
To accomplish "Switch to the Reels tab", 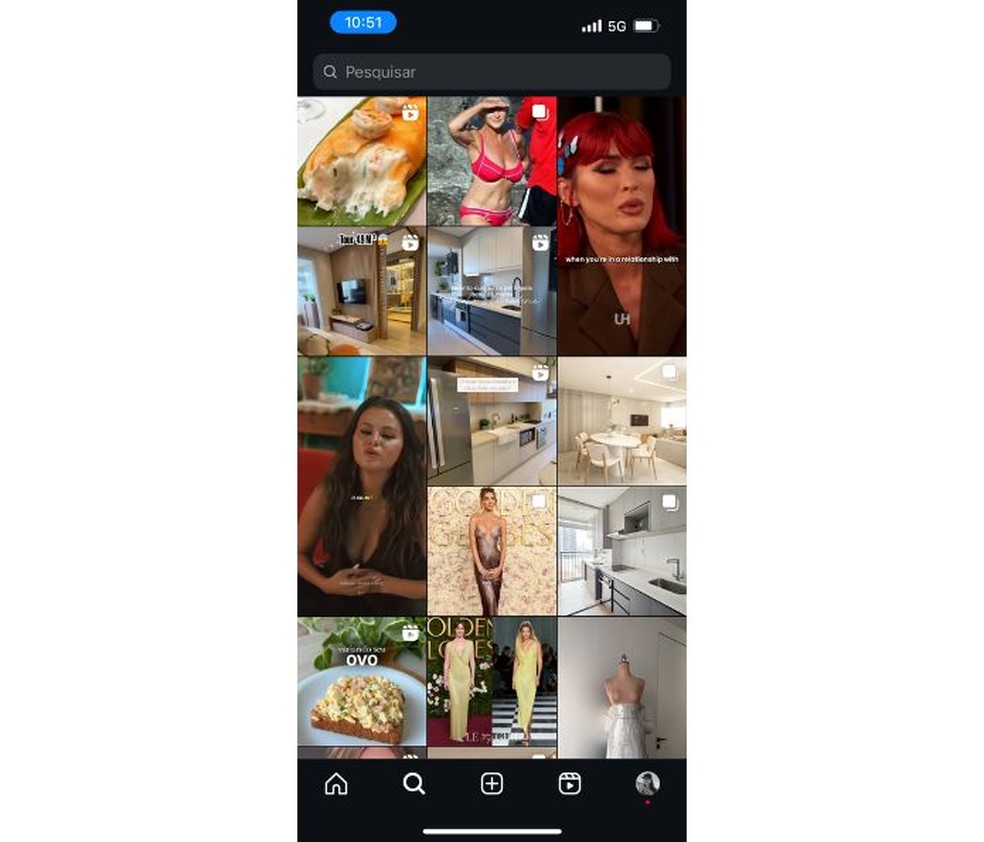I will tap(569, 784).
